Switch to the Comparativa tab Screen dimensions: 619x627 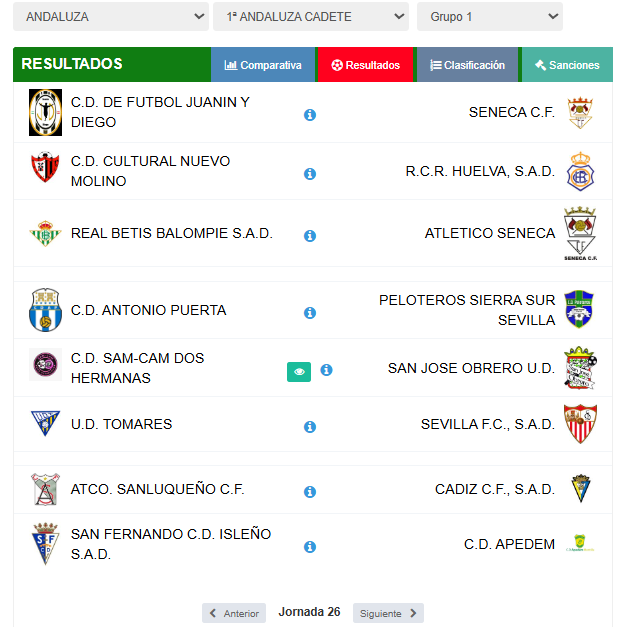(263, 65)
